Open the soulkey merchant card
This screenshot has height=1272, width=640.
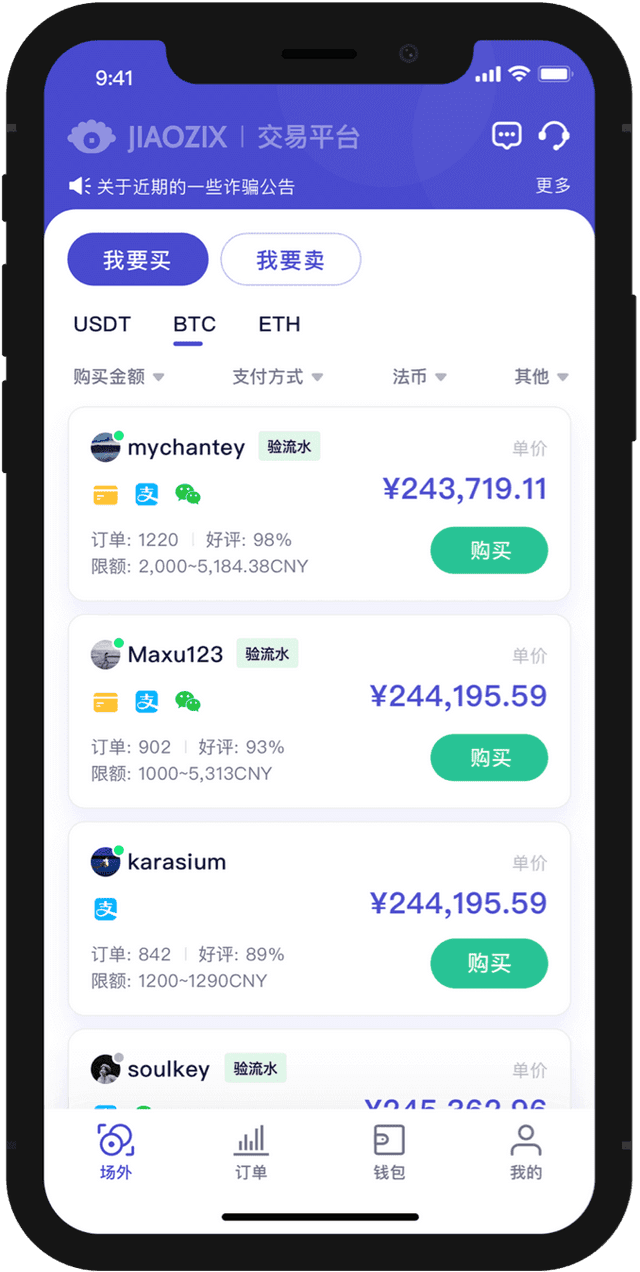(319, 1069)
